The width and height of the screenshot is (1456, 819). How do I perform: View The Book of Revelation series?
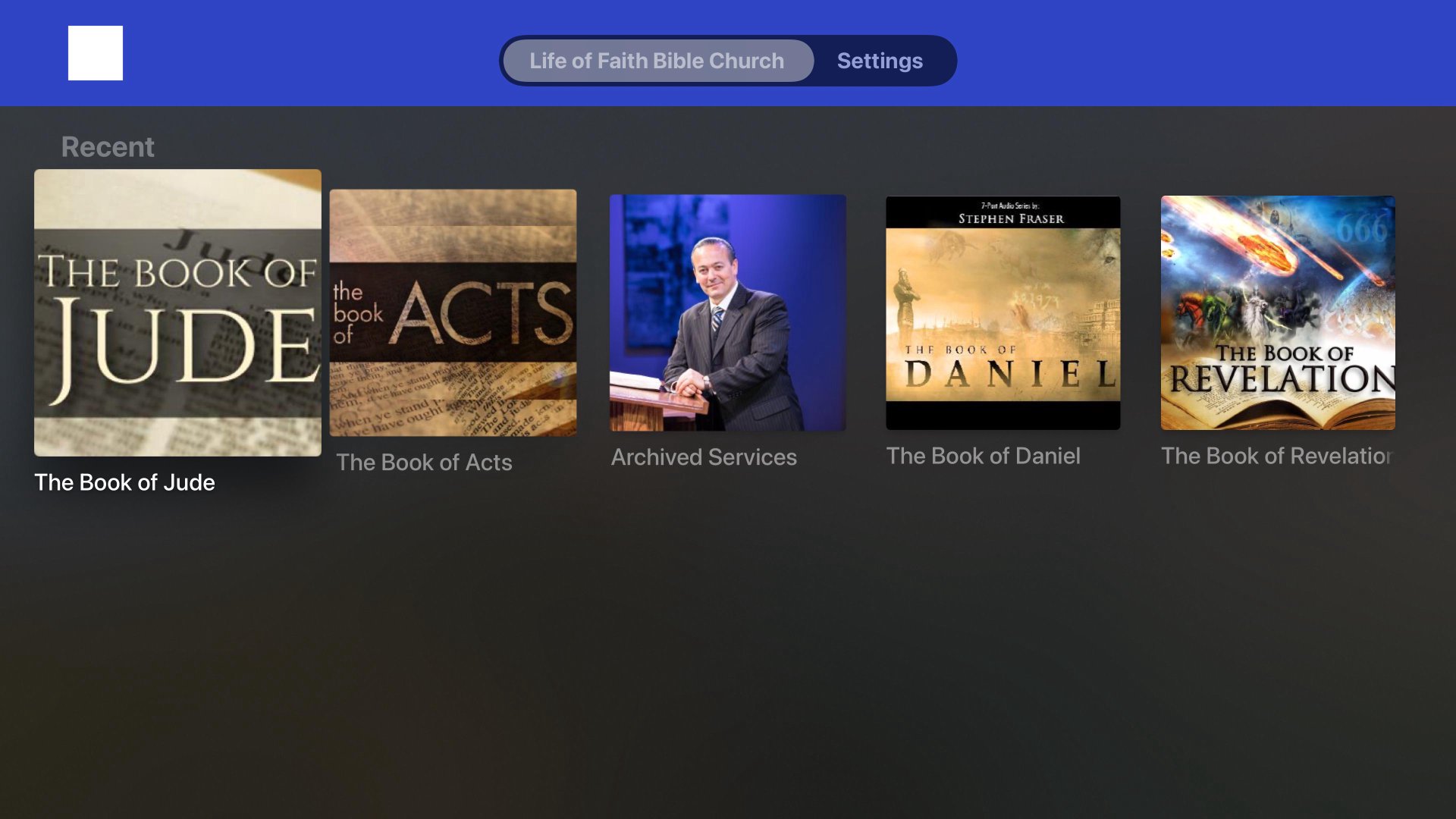pyautogui.click(x=1277, y=312)
